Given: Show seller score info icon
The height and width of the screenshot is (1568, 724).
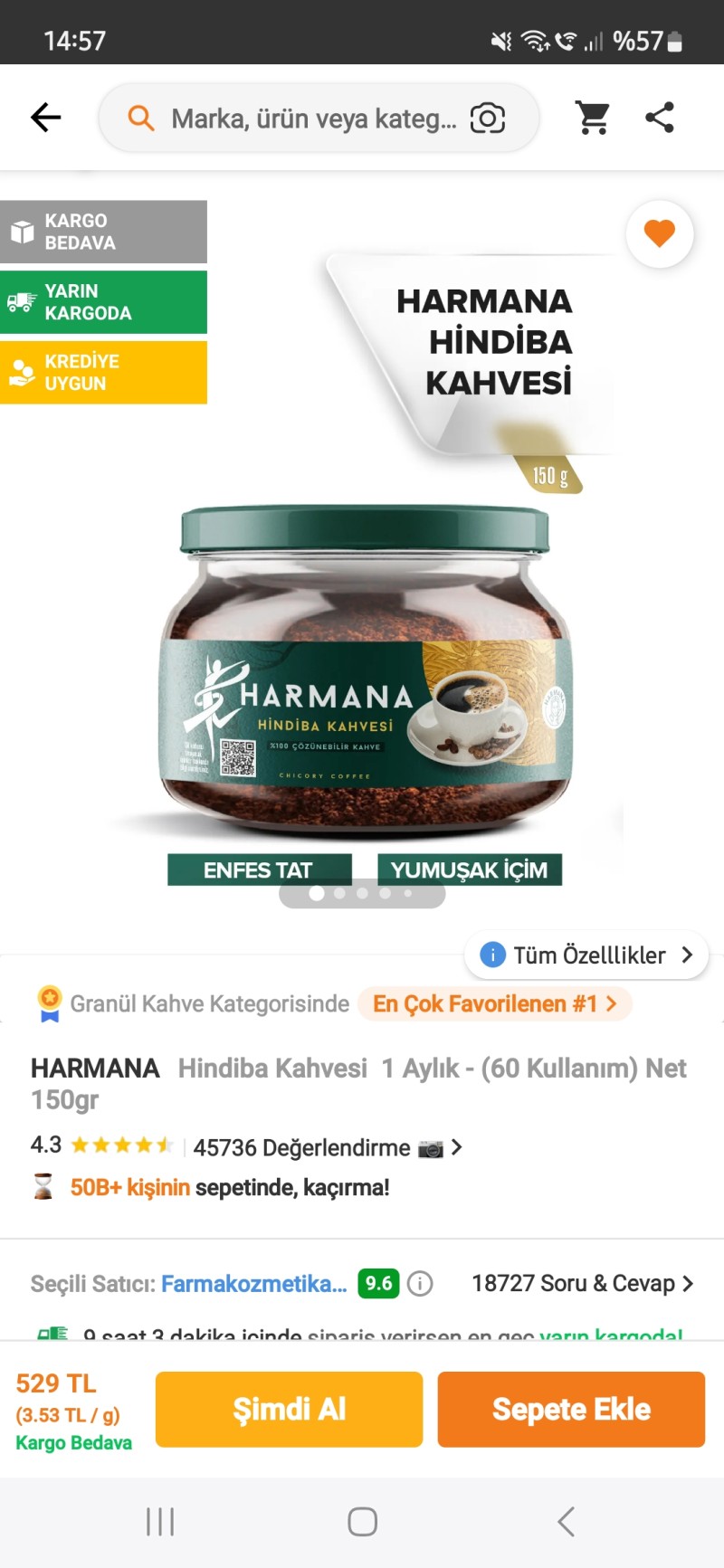Looking at the screenshot, I should pos(420,1283).
